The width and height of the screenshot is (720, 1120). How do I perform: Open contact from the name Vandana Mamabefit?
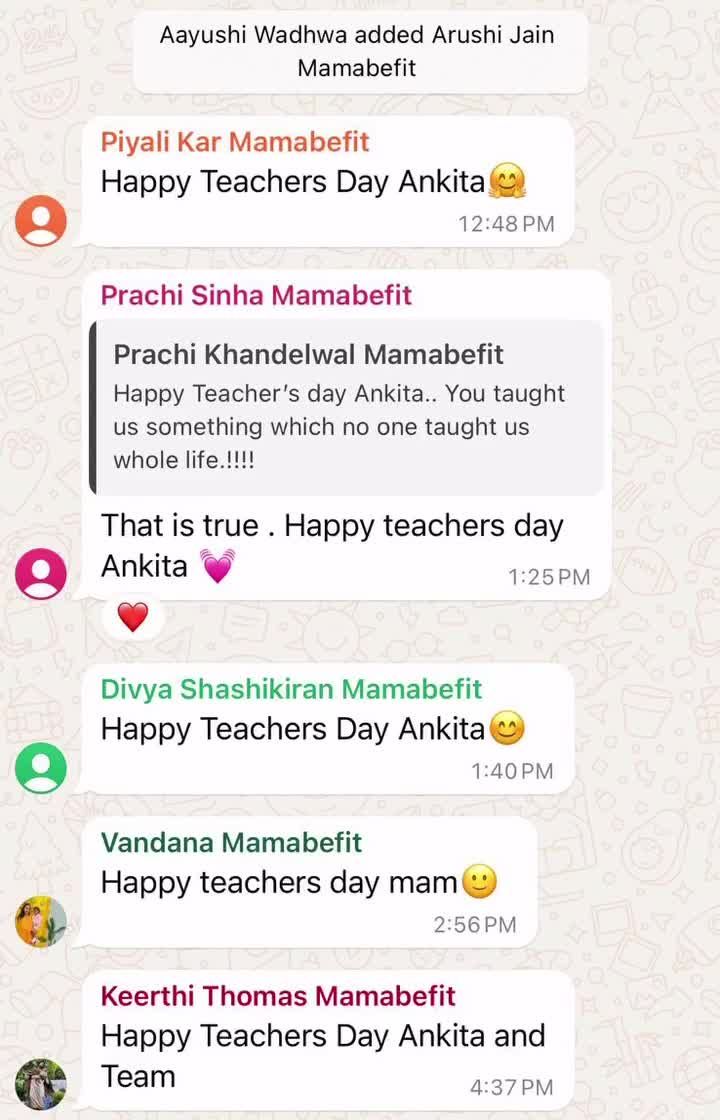click(231, 842)
